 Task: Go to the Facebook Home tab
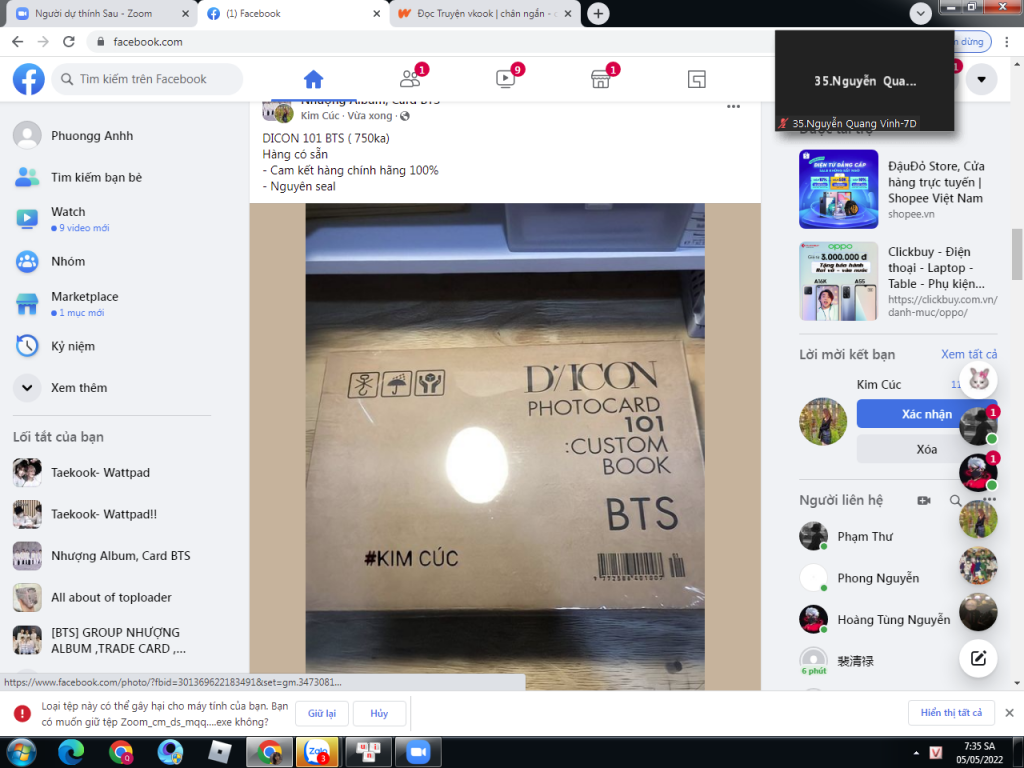click(x=313, y=79)
